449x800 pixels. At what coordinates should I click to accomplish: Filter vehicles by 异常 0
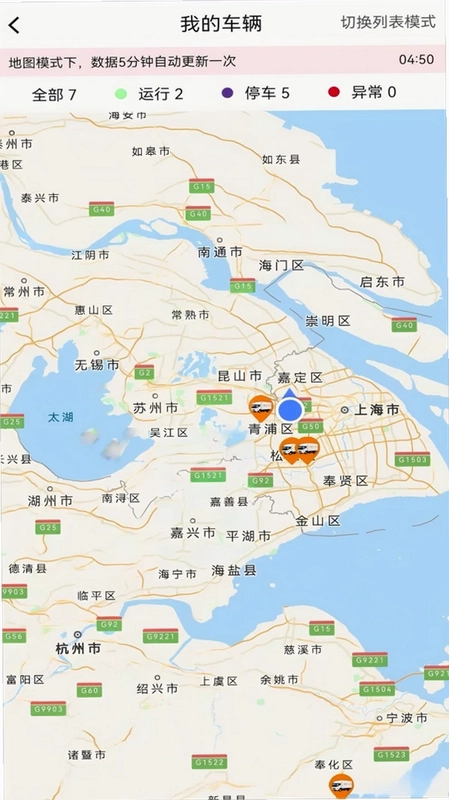click(362, 92)
